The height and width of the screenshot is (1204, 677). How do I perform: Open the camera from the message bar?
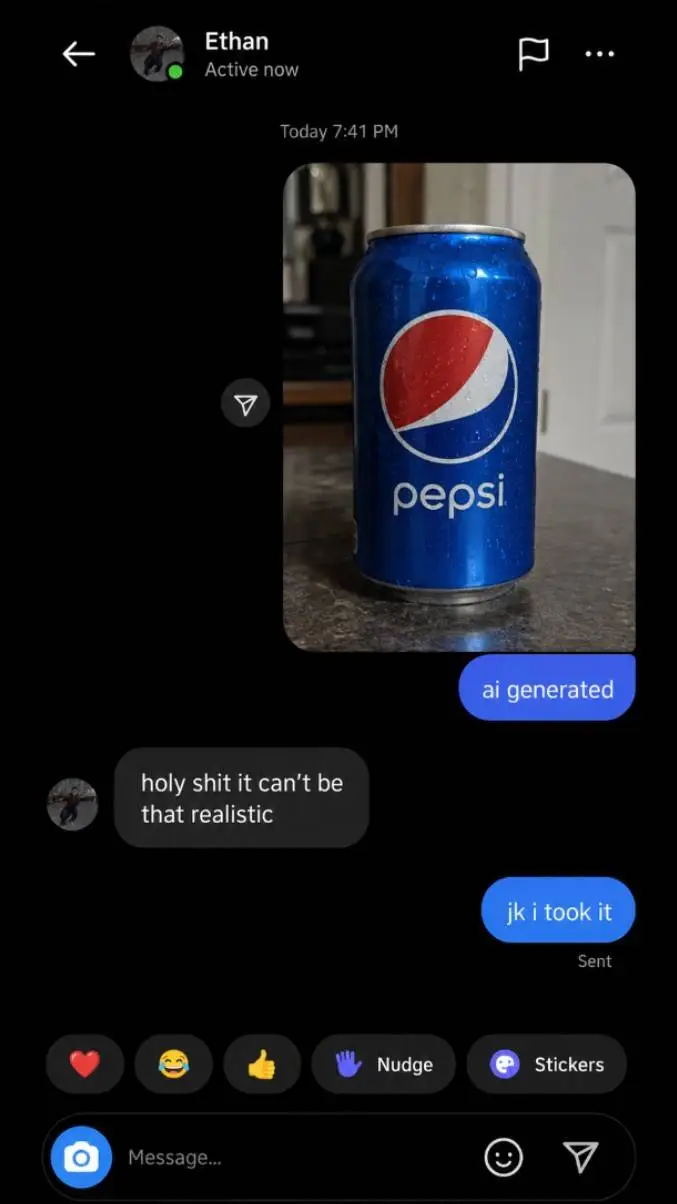(x=81, y=1158)
